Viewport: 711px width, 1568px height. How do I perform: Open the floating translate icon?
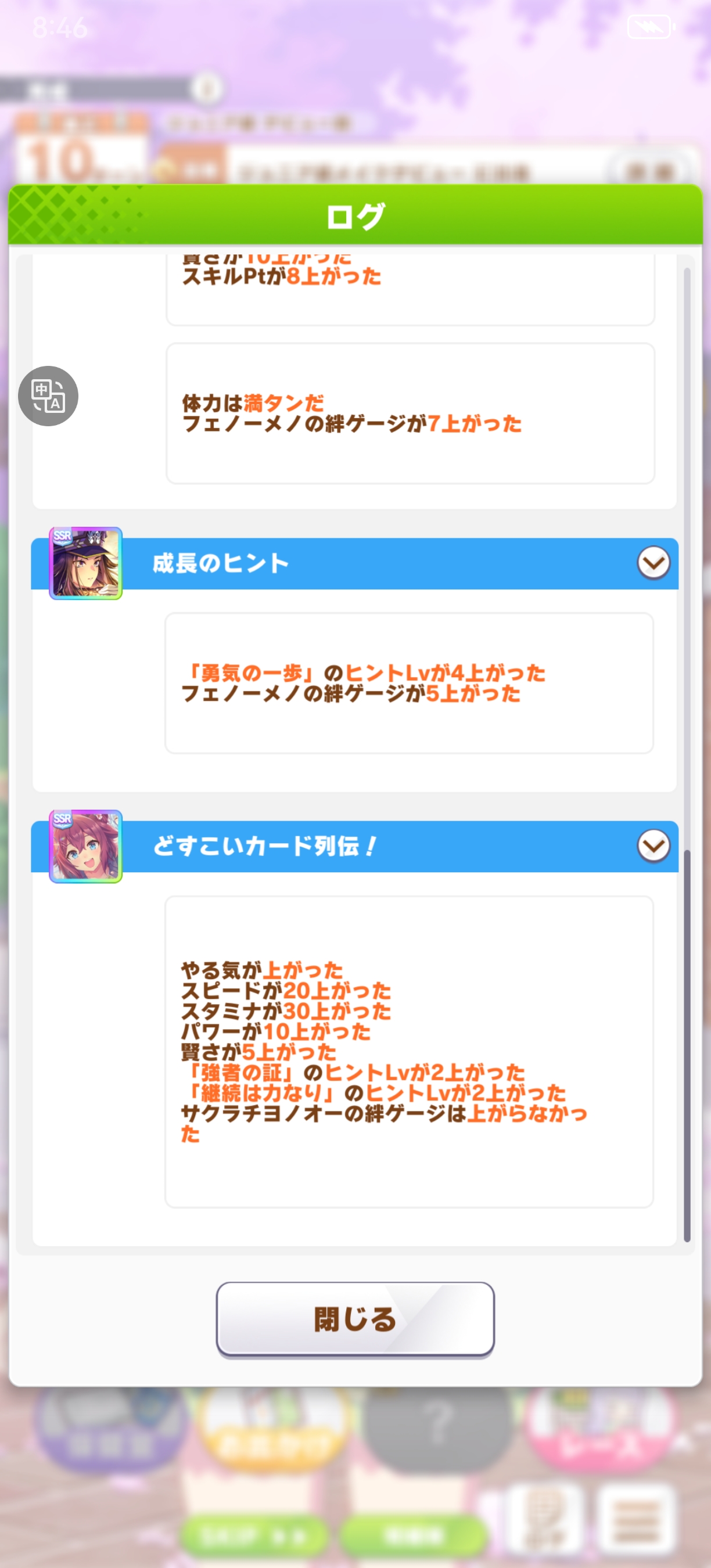coord(48,395)
